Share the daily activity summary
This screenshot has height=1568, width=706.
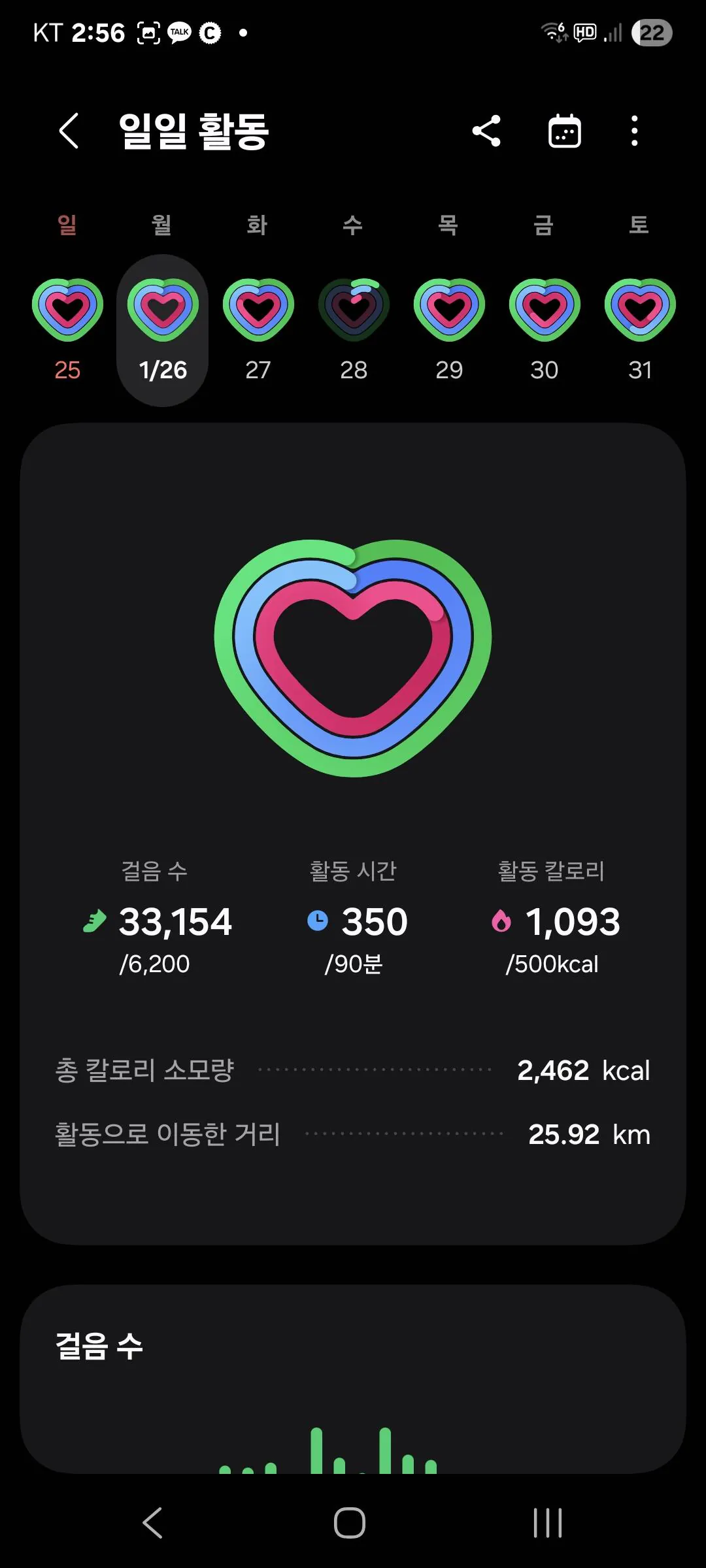click(486, 131)
